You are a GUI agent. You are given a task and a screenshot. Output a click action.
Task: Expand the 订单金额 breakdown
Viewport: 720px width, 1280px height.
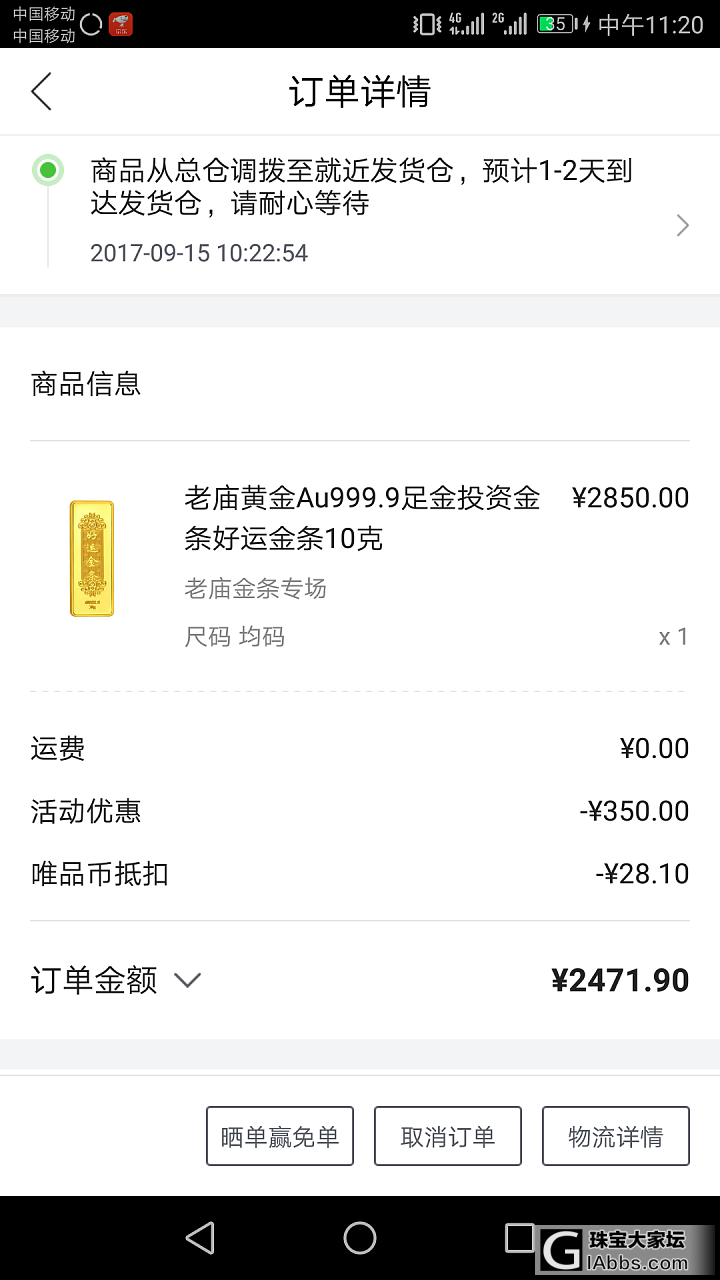click(187, 980)
